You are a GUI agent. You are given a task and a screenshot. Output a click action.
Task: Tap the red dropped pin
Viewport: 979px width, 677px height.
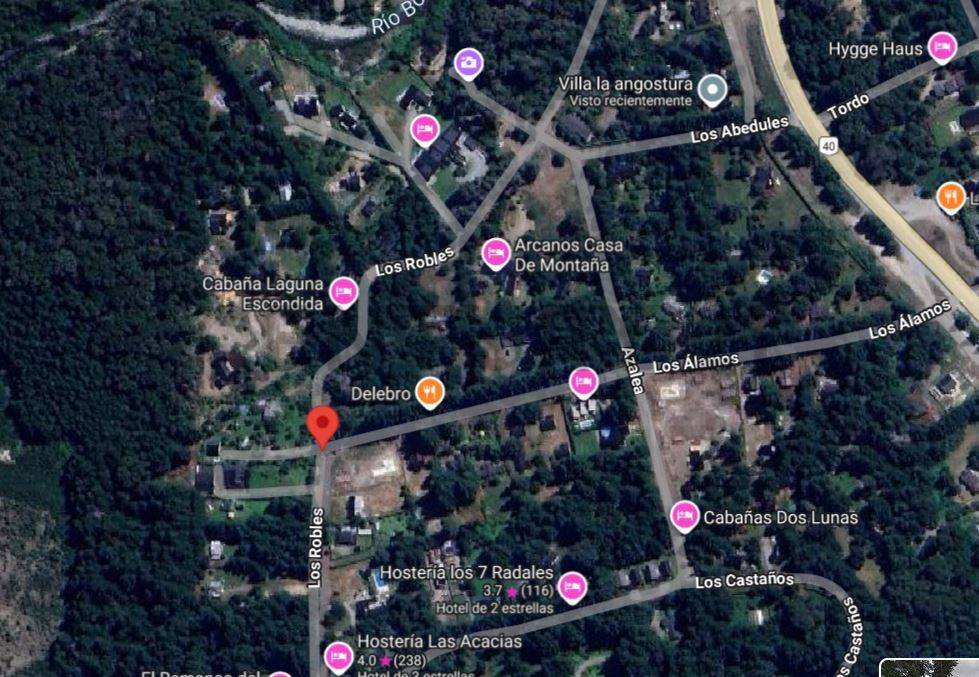(x=321, y=427)
